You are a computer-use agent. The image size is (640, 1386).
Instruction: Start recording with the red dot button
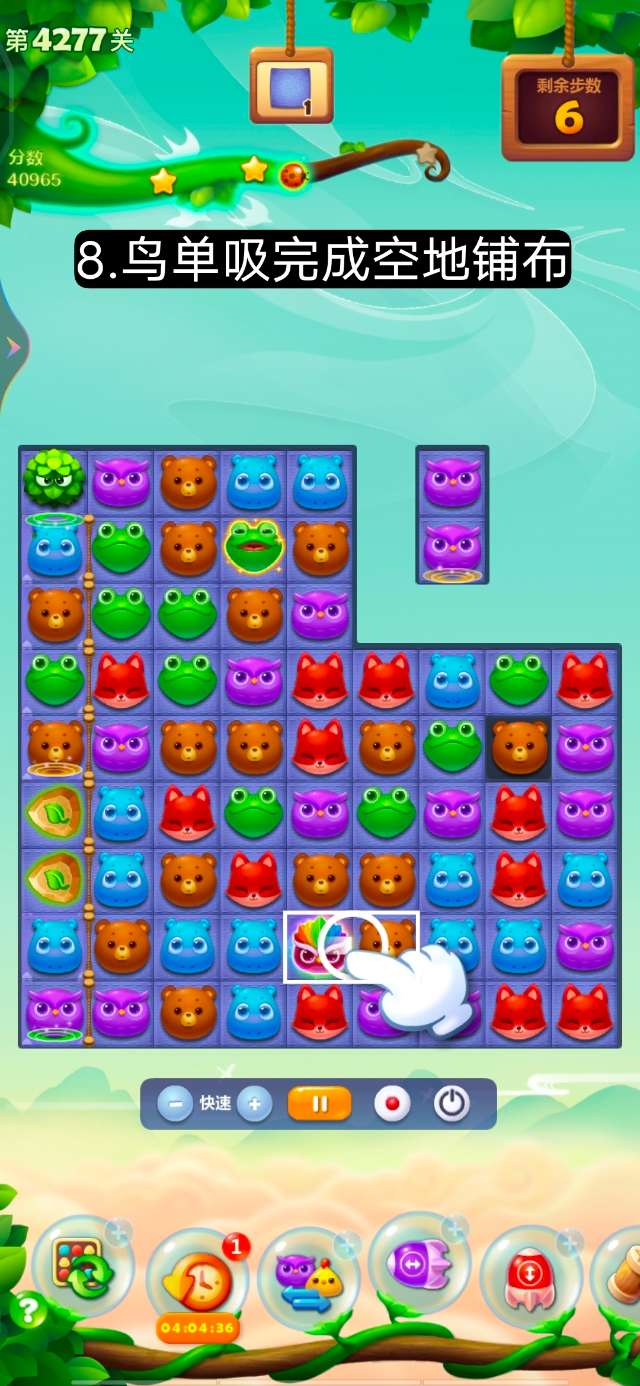(x=392, y=1104)
